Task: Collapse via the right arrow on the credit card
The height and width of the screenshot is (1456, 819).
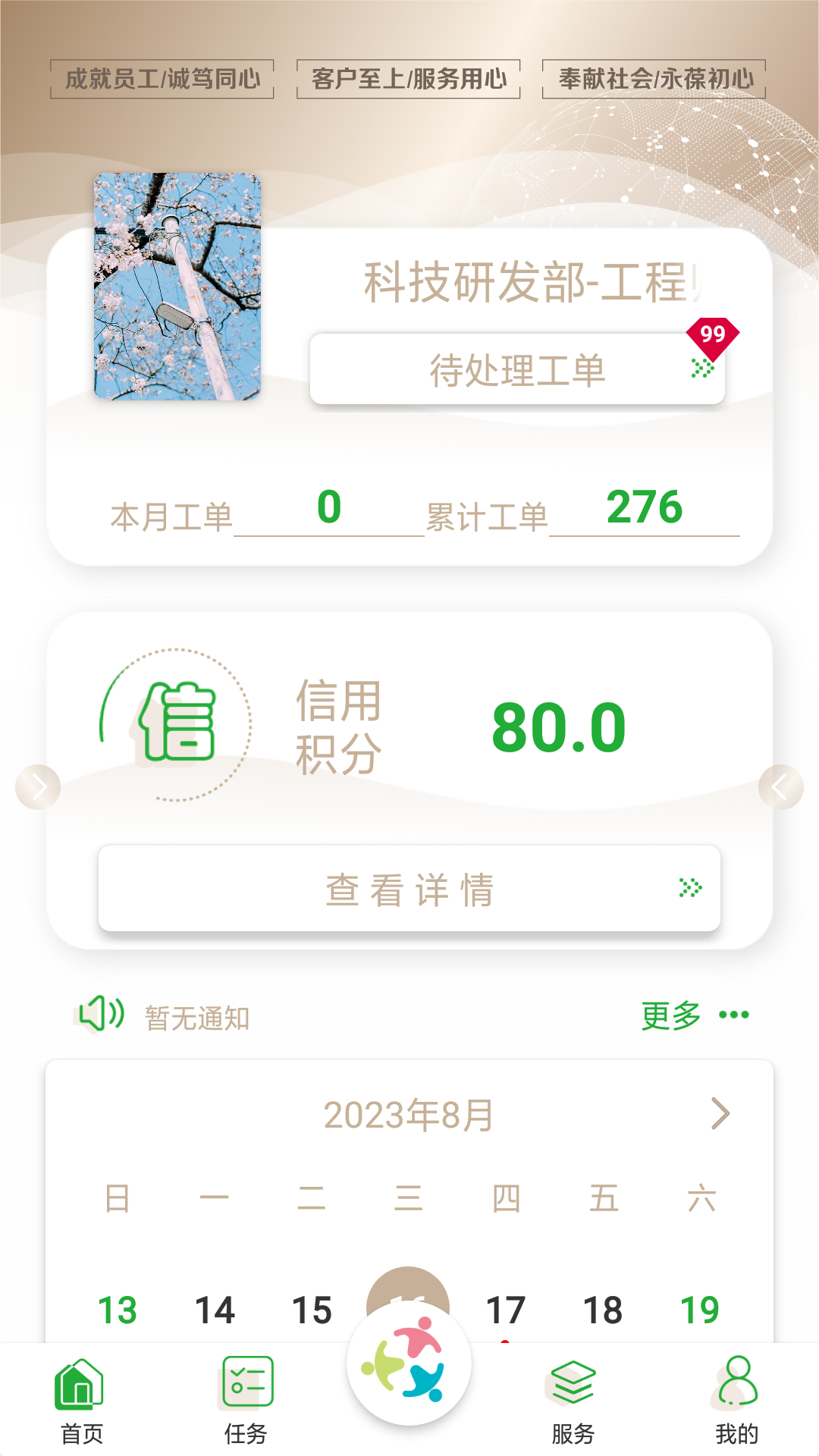Action: click(781, 786)
